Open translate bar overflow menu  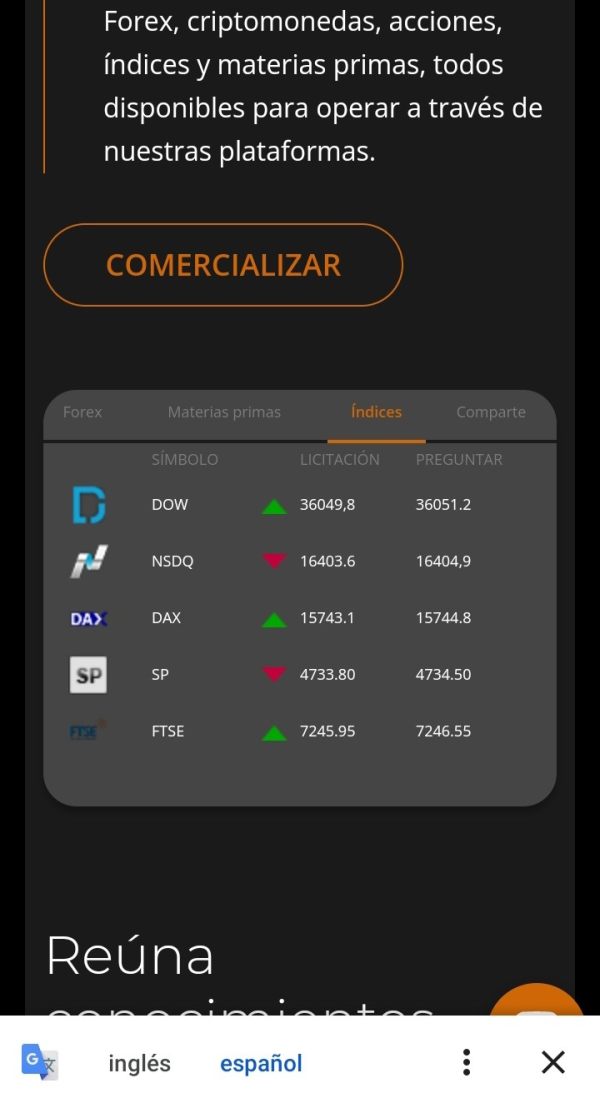point(466,1062)
